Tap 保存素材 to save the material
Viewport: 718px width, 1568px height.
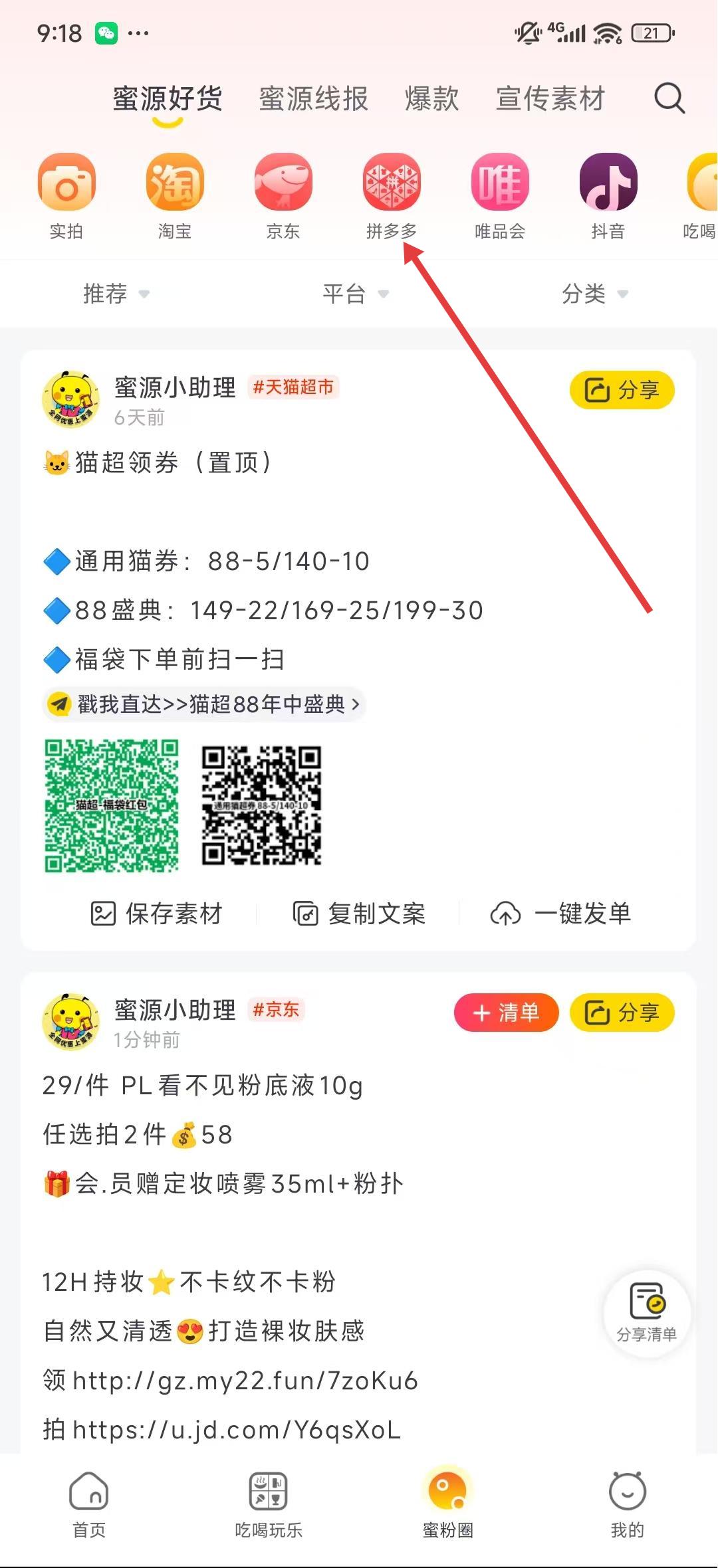(157, 914)
